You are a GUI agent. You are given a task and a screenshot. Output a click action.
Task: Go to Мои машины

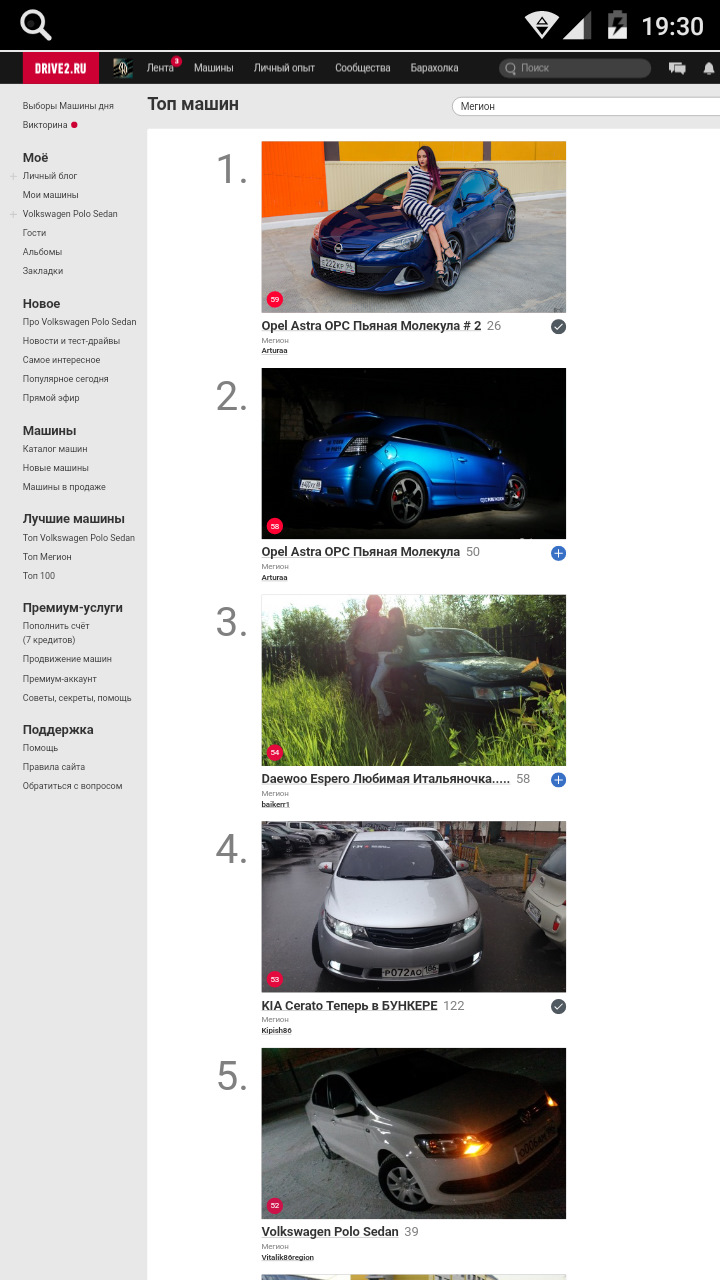pos(50,195)
